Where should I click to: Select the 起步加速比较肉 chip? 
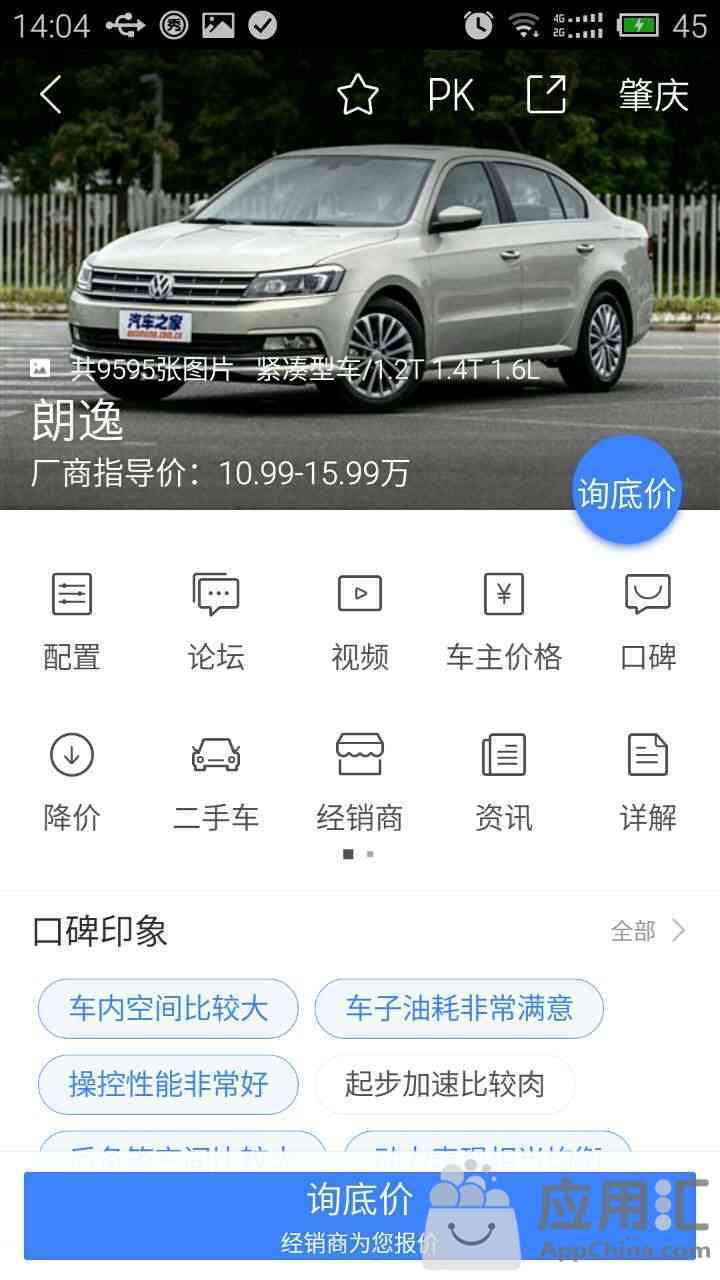tap(445, 1085)
